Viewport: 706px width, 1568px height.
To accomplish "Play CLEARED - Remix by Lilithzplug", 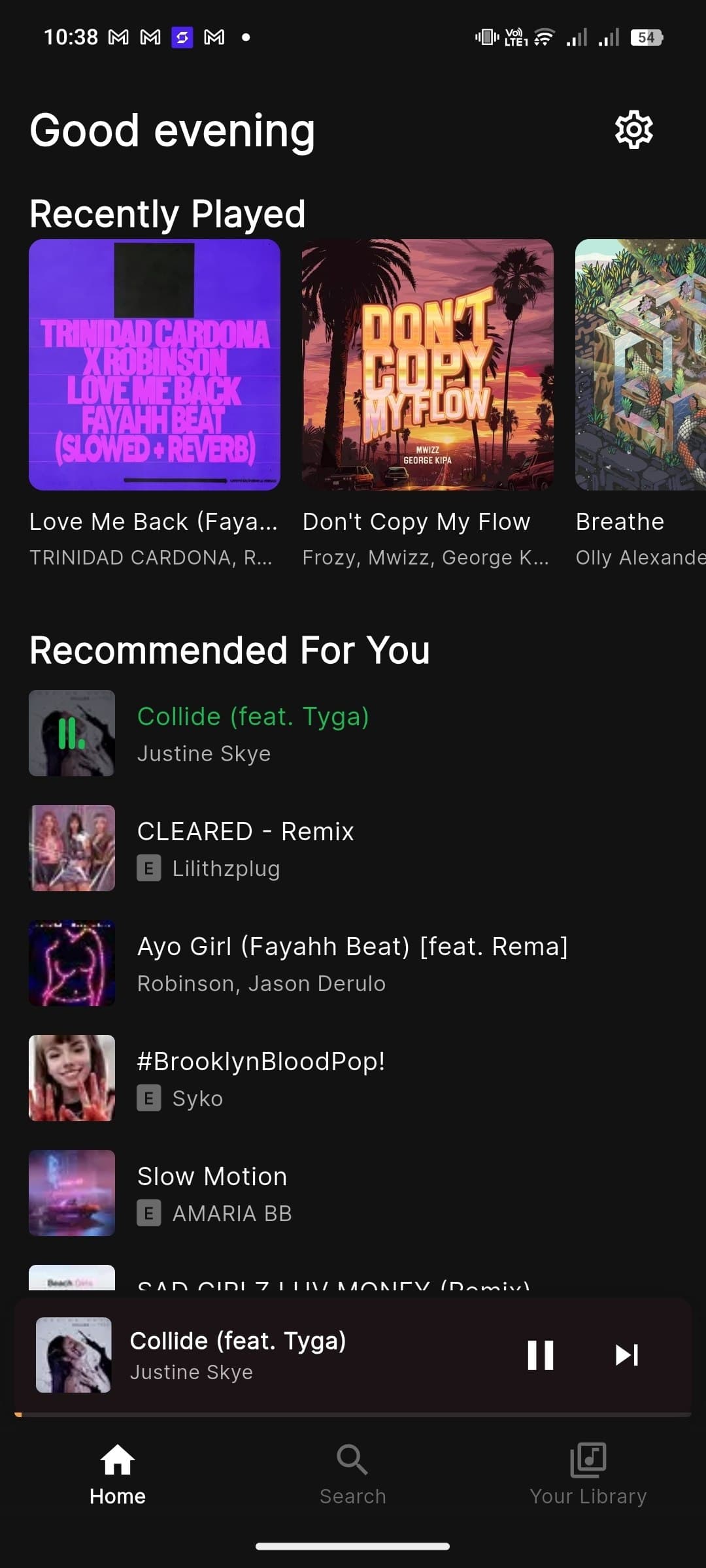I will click(245, 848).
